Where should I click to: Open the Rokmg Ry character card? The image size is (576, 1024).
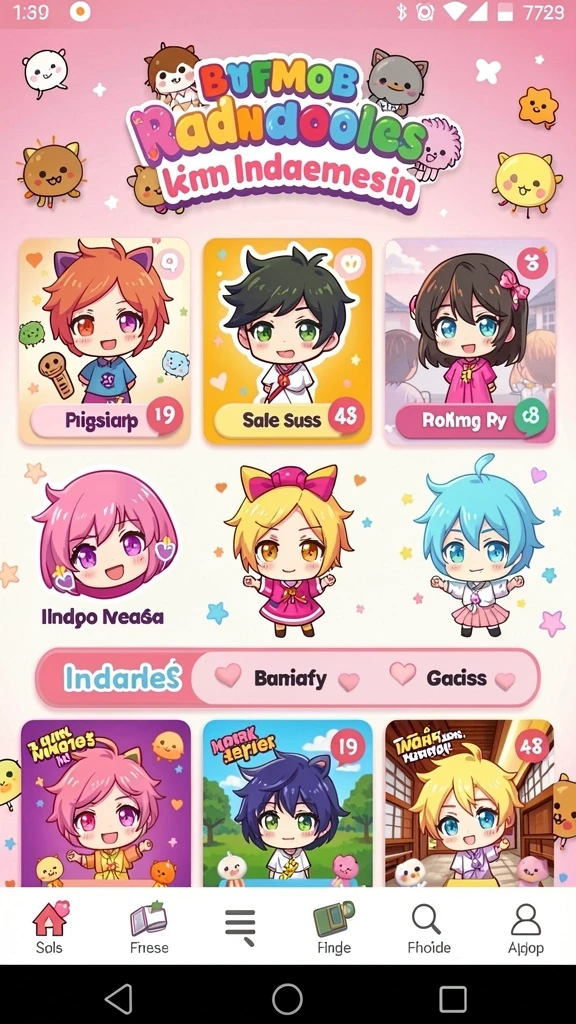tap(470, 341)
